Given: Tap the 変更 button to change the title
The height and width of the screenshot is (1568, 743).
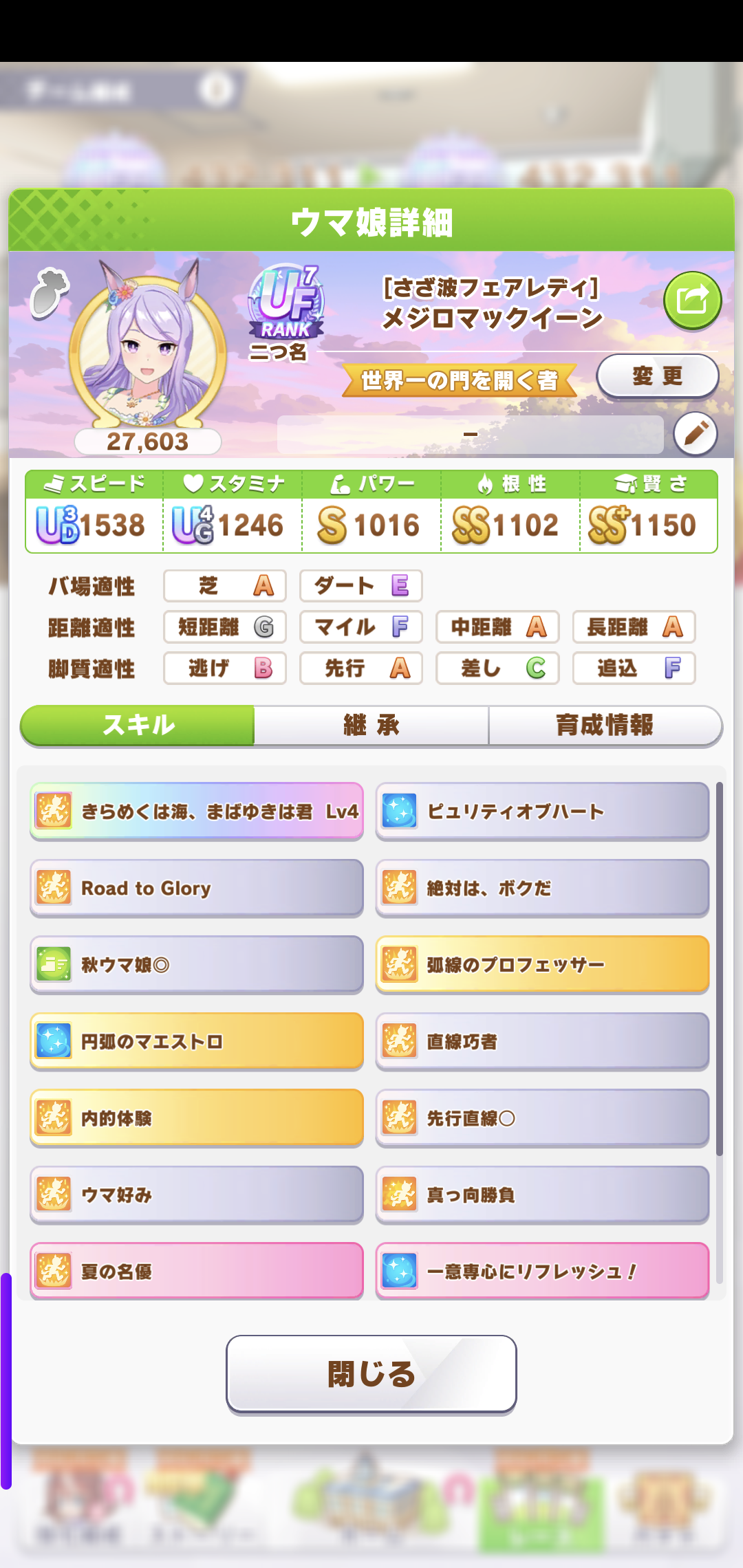Looking at the screenshot, I should [x=657, y=375].
